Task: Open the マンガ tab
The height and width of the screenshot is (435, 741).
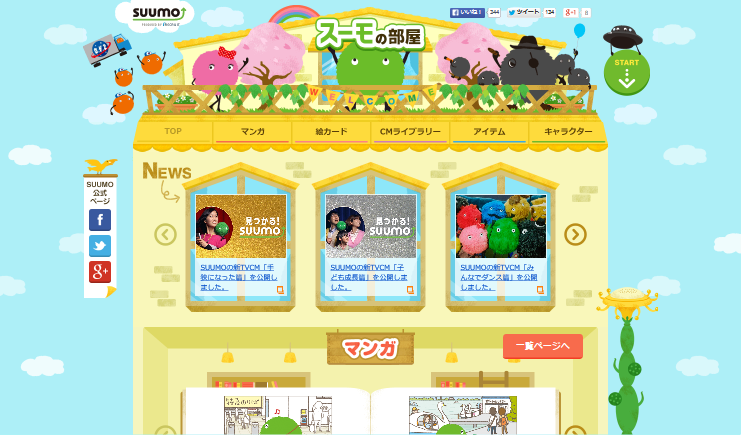Action: [x=252, y=131]
